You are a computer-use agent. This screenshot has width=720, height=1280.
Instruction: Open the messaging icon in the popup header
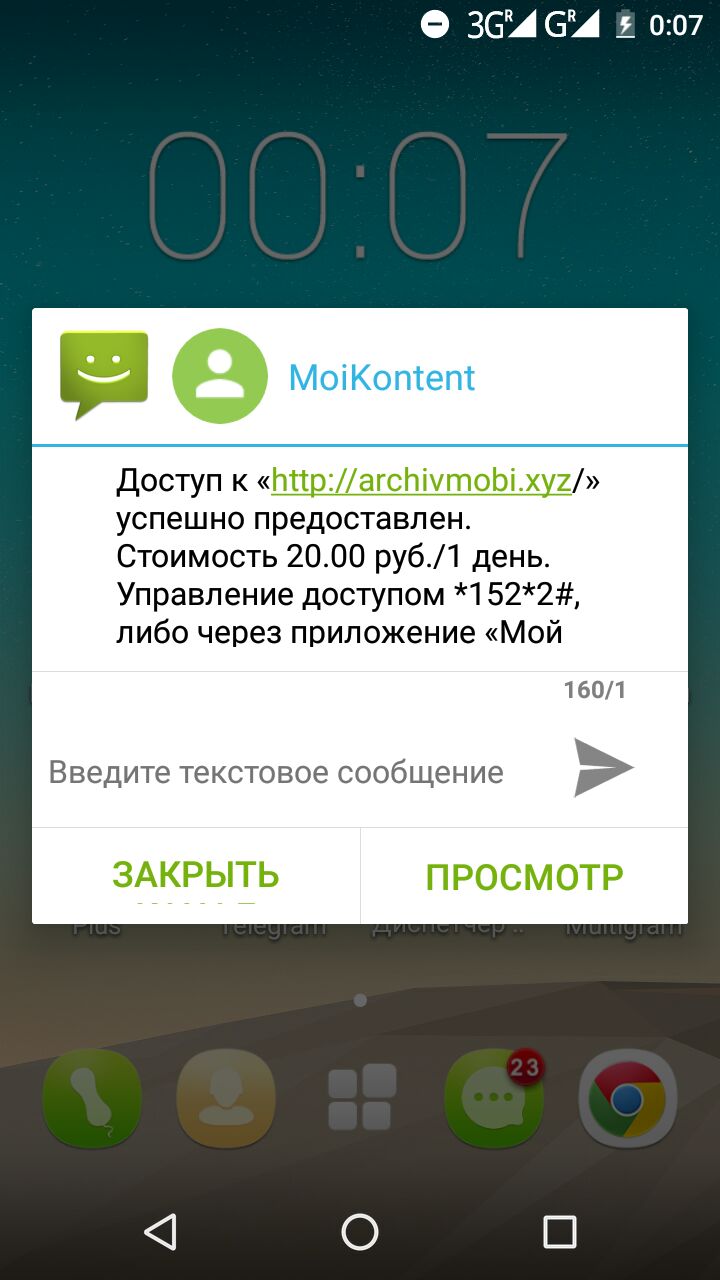(x=104, y=375)
